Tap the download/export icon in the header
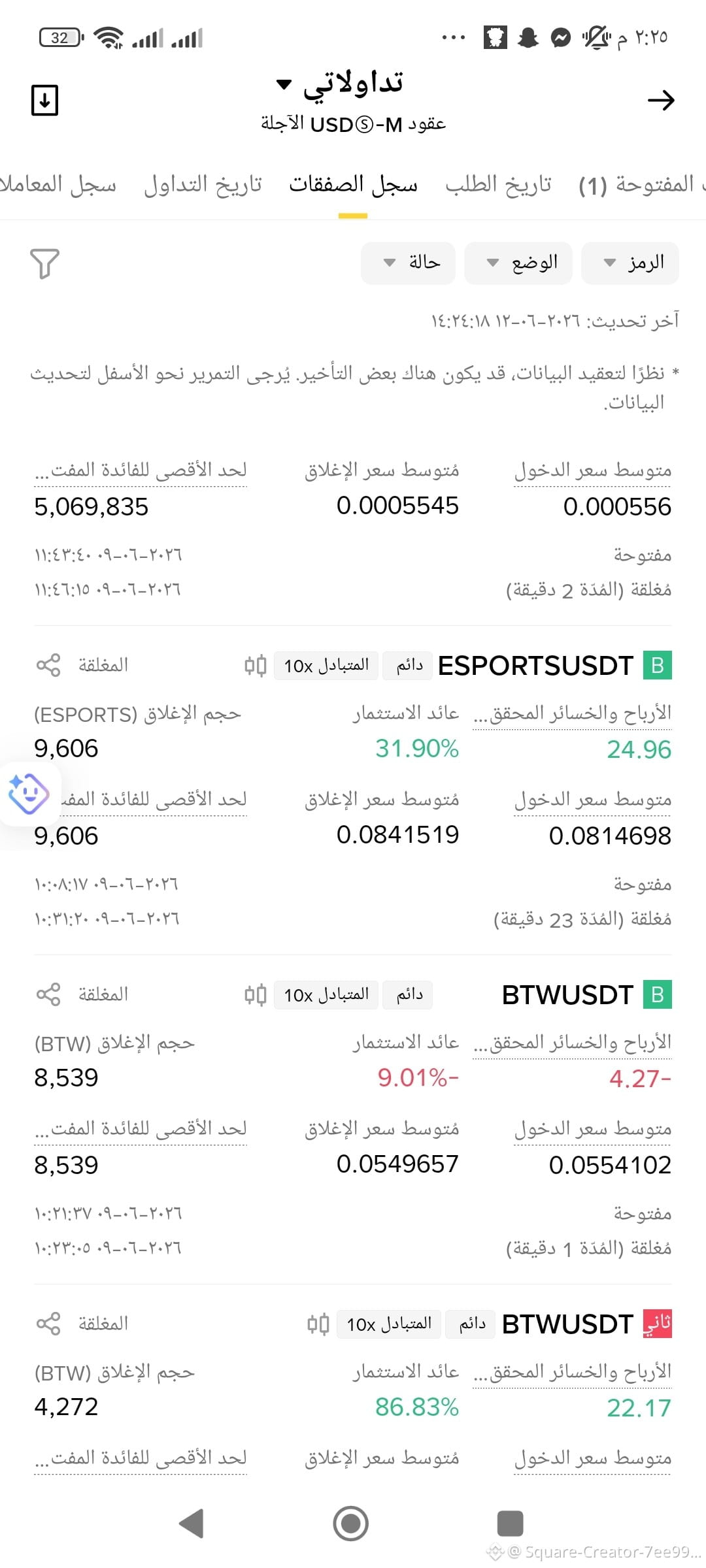This screenshot has height=1568, width=706. point(44,100)
